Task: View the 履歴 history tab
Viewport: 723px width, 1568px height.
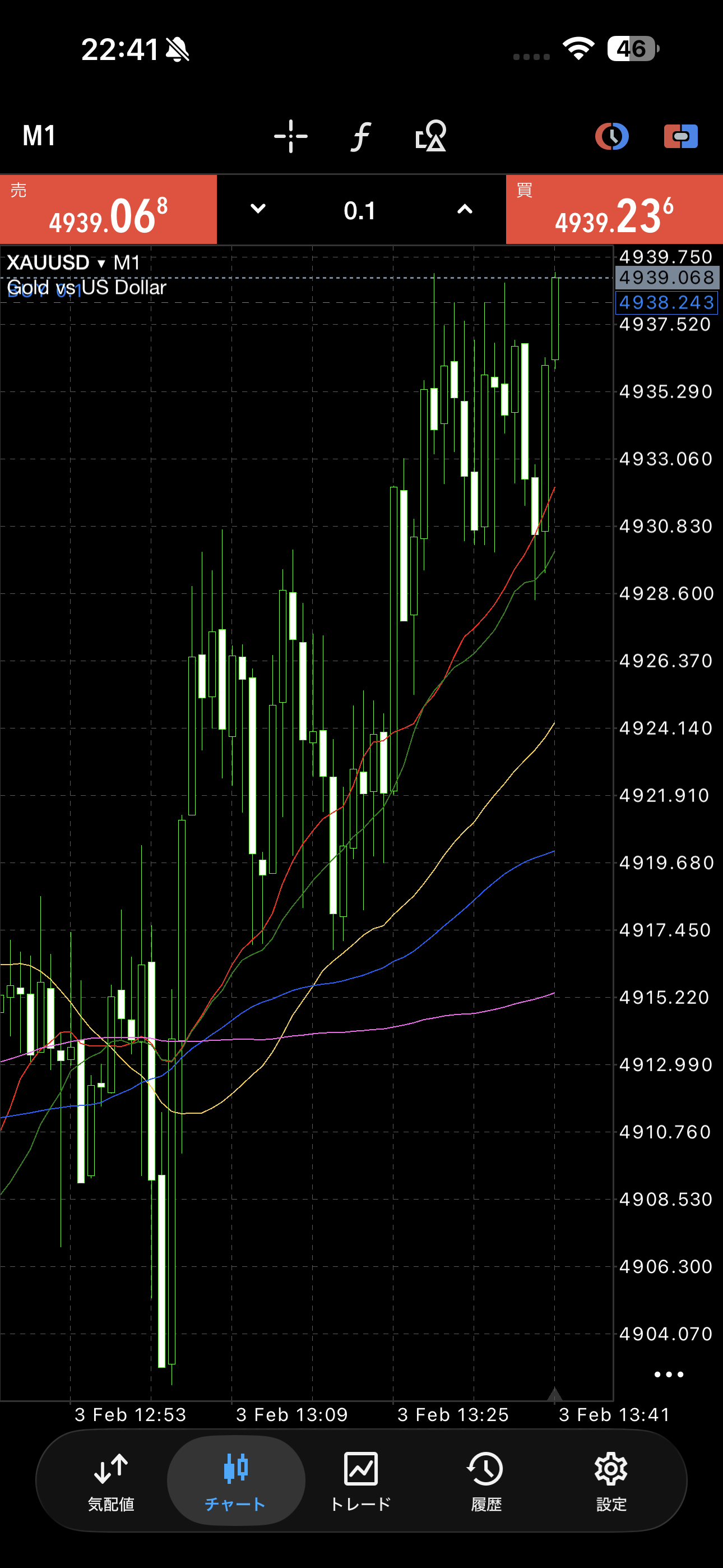Action: (x=486, y=1482)
